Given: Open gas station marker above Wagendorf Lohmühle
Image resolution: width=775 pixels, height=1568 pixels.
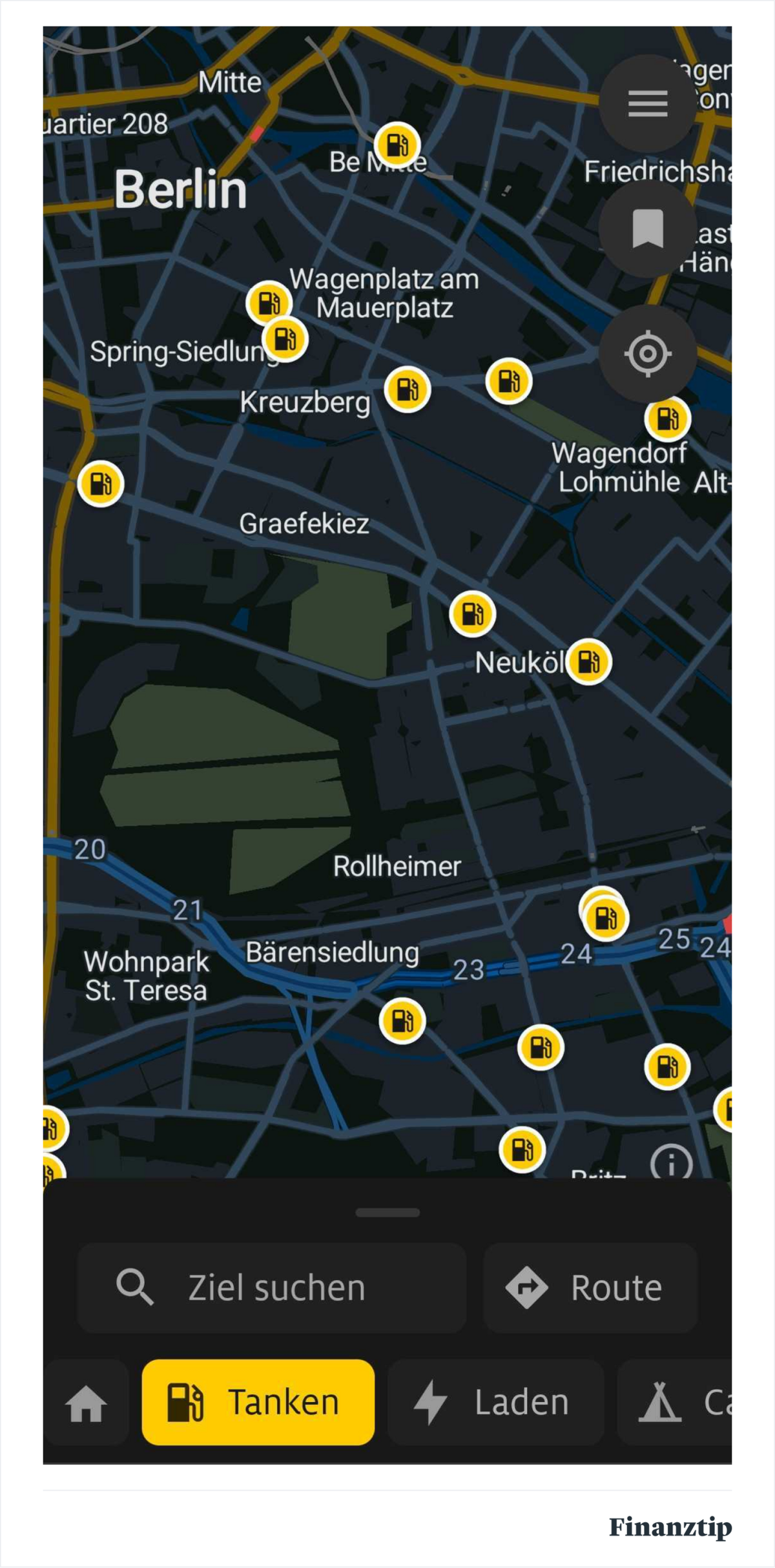Looking at the screenshot, I should pos(667,419).
